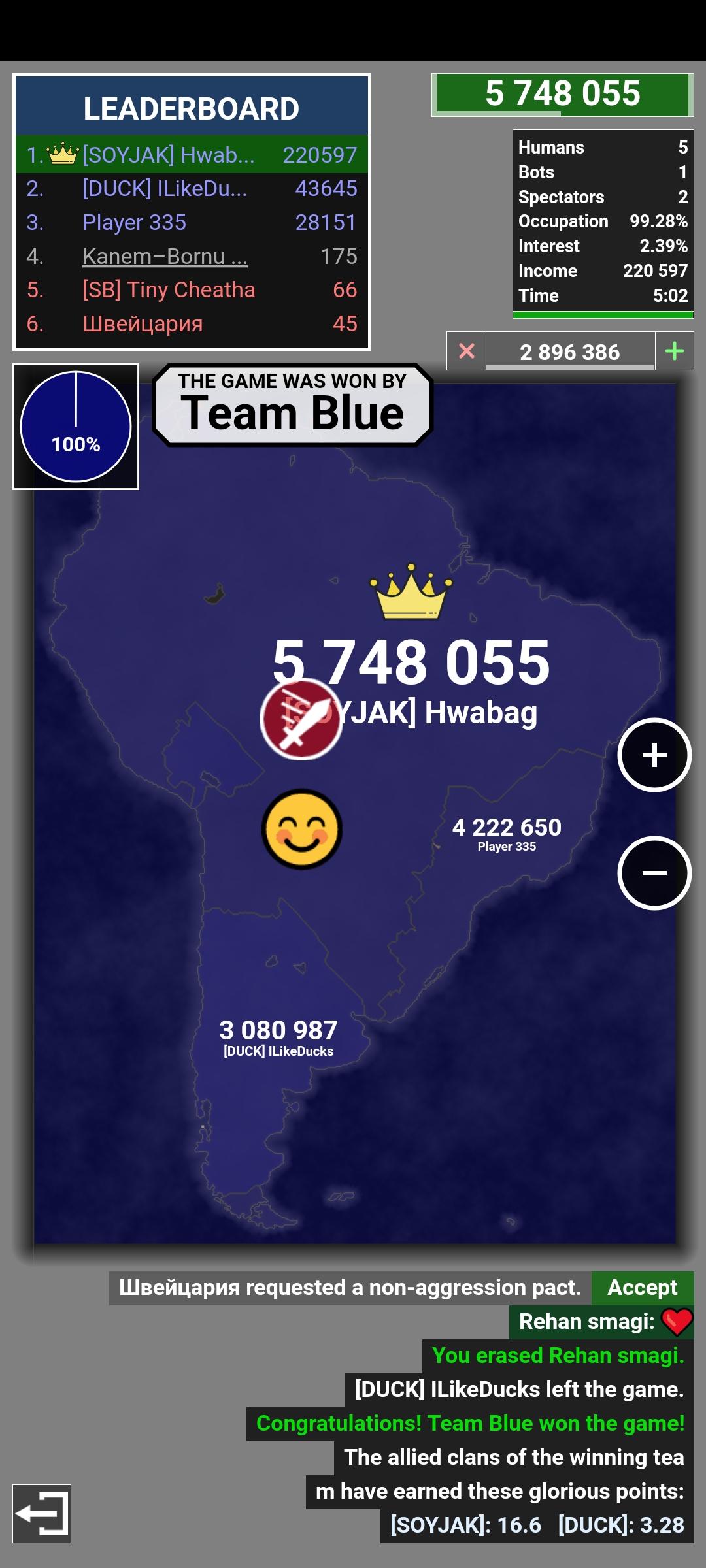Image resolution: width=706 pixels, height=1568 pixels.
Task: Open Kanem-Bornu entry in leaderboard
Action: tap(192, 257)
